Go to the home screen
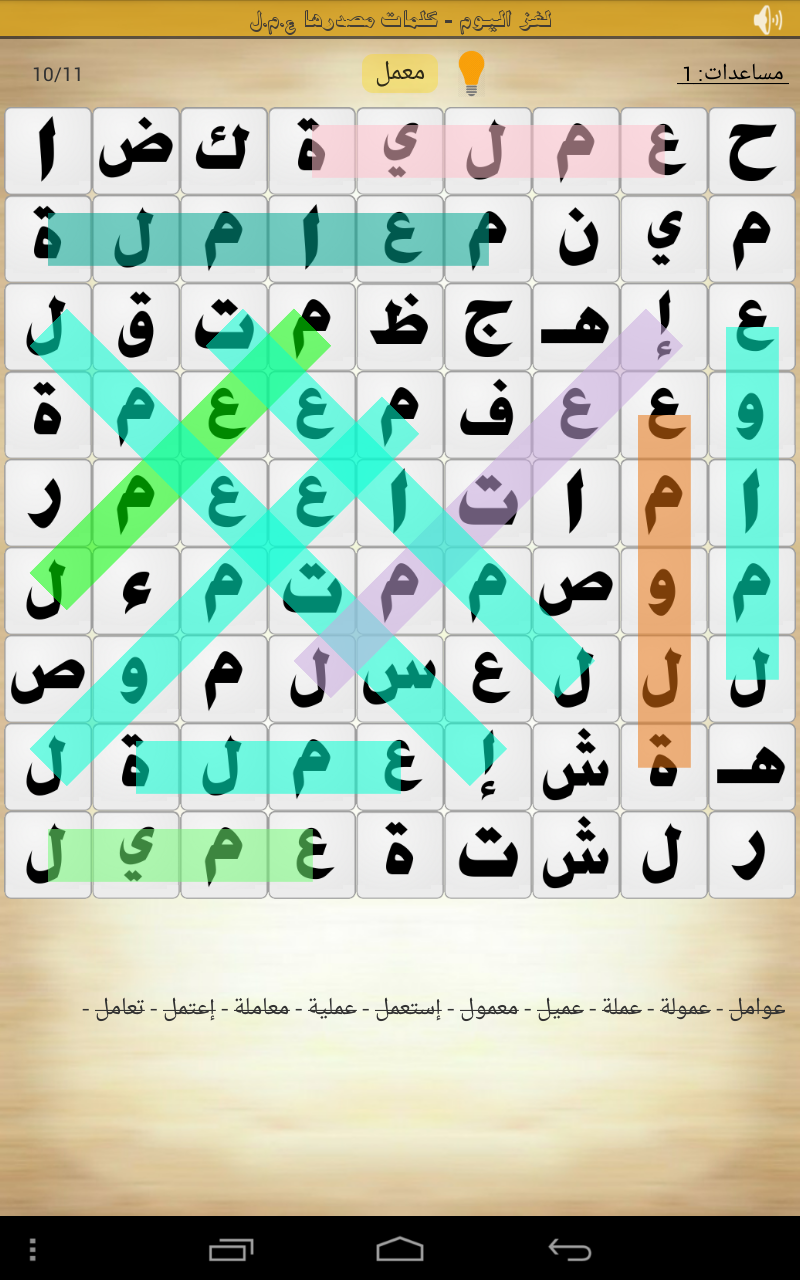 [400, 1249]
